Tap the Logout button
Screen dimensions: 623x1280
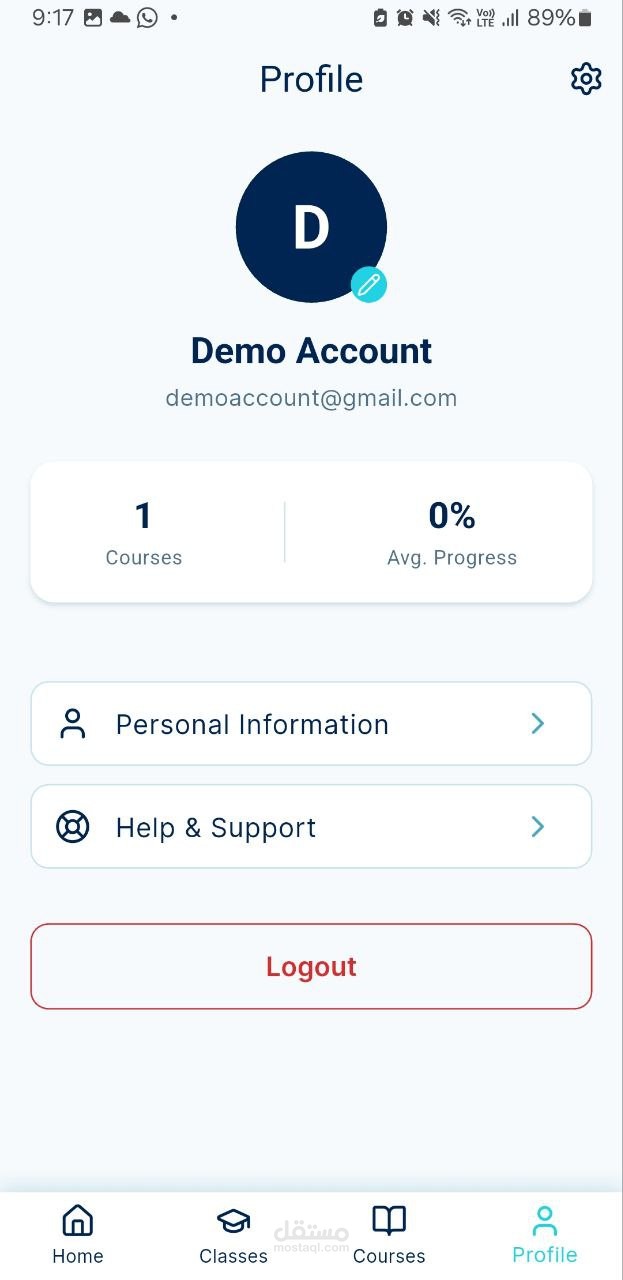coord(311,966)
